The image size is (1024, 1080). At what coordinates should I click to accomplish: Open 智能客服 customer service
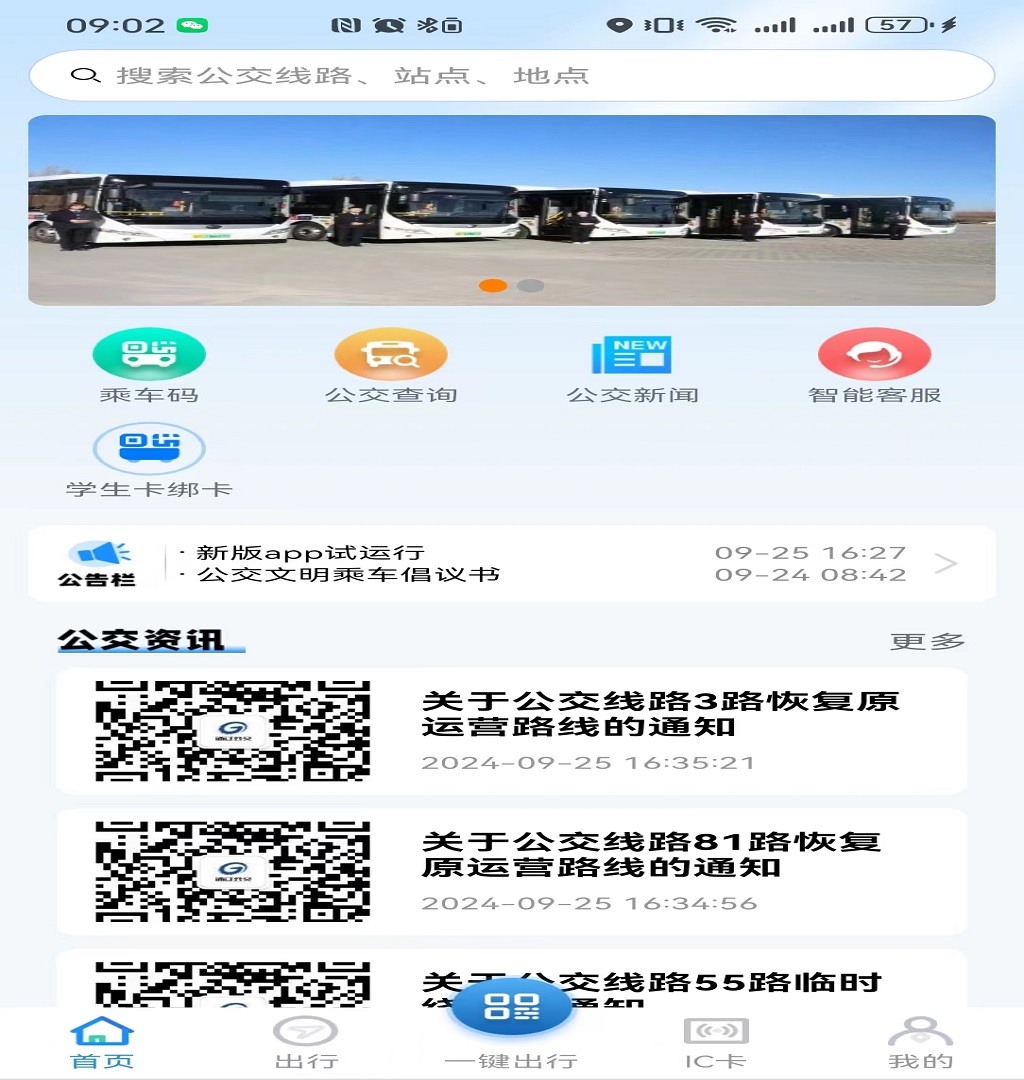pyautogui.click(x=874, y=367)
